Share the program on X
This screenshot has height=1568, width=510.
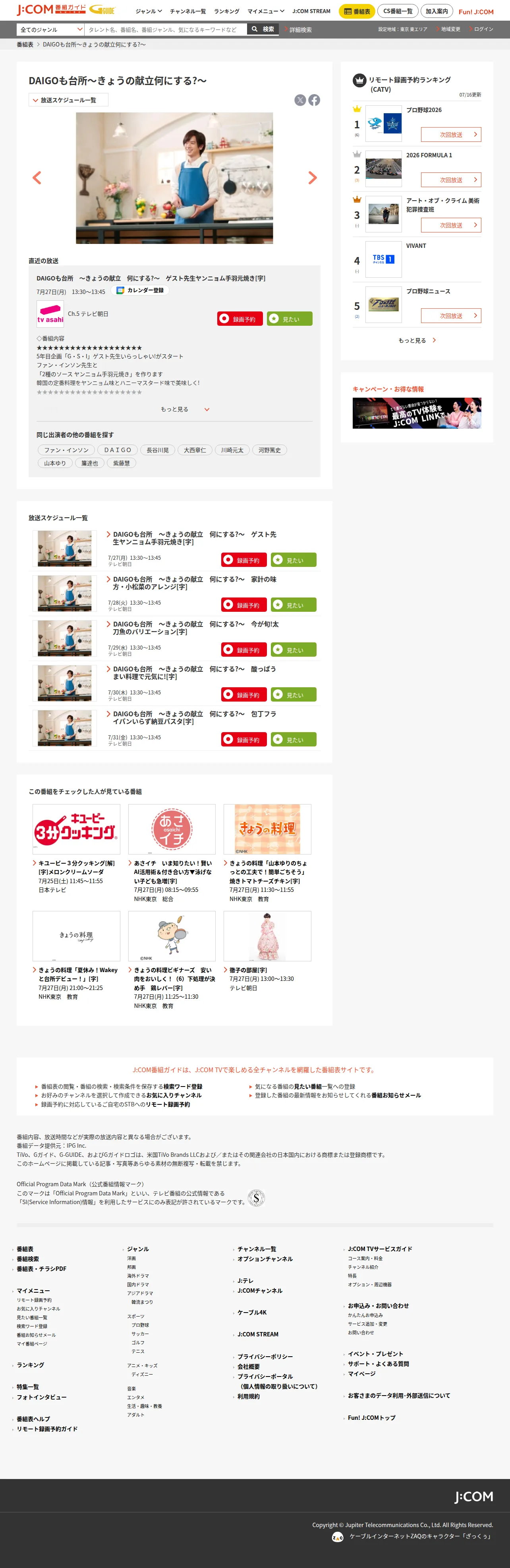tap(300, 101)
